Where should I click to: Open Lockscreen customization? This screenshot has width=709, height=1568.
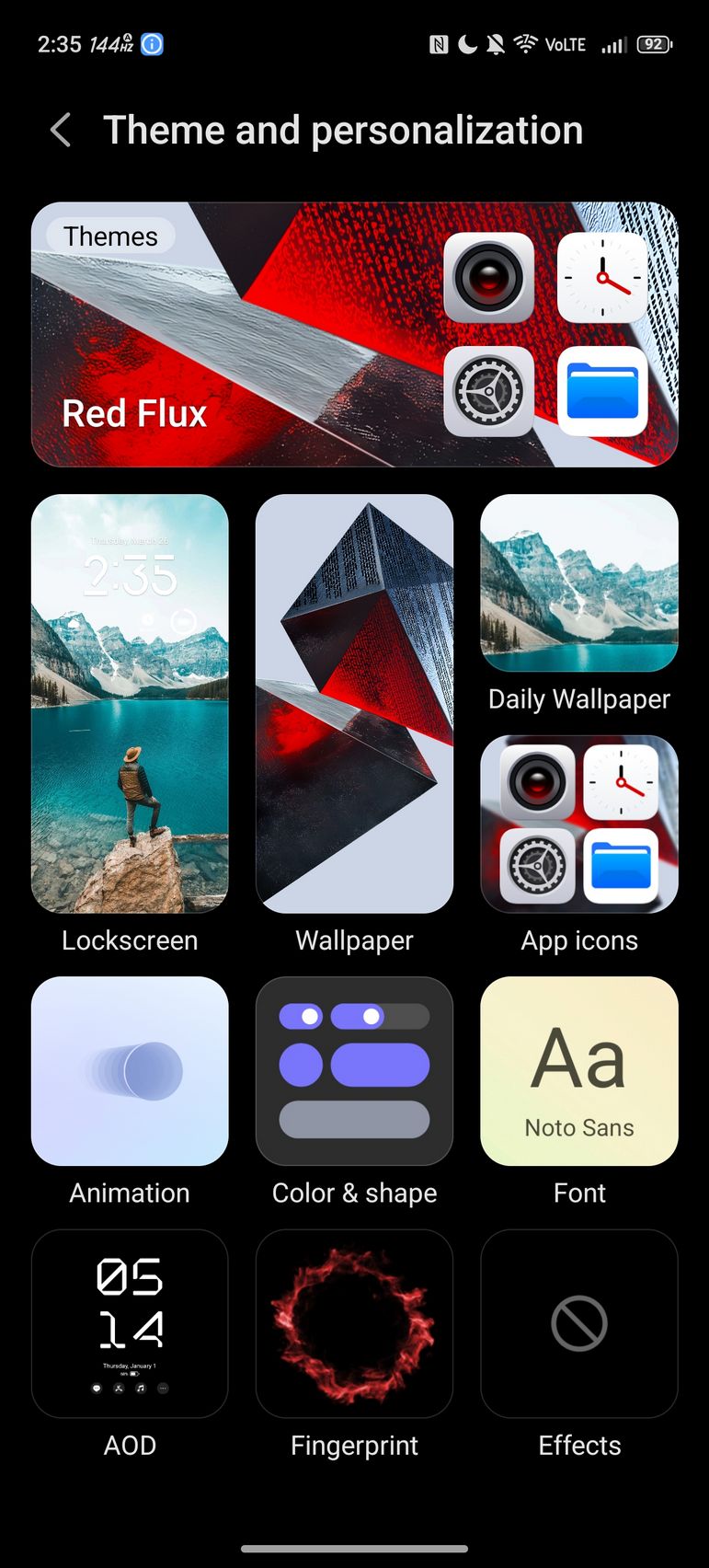[130, 704]
